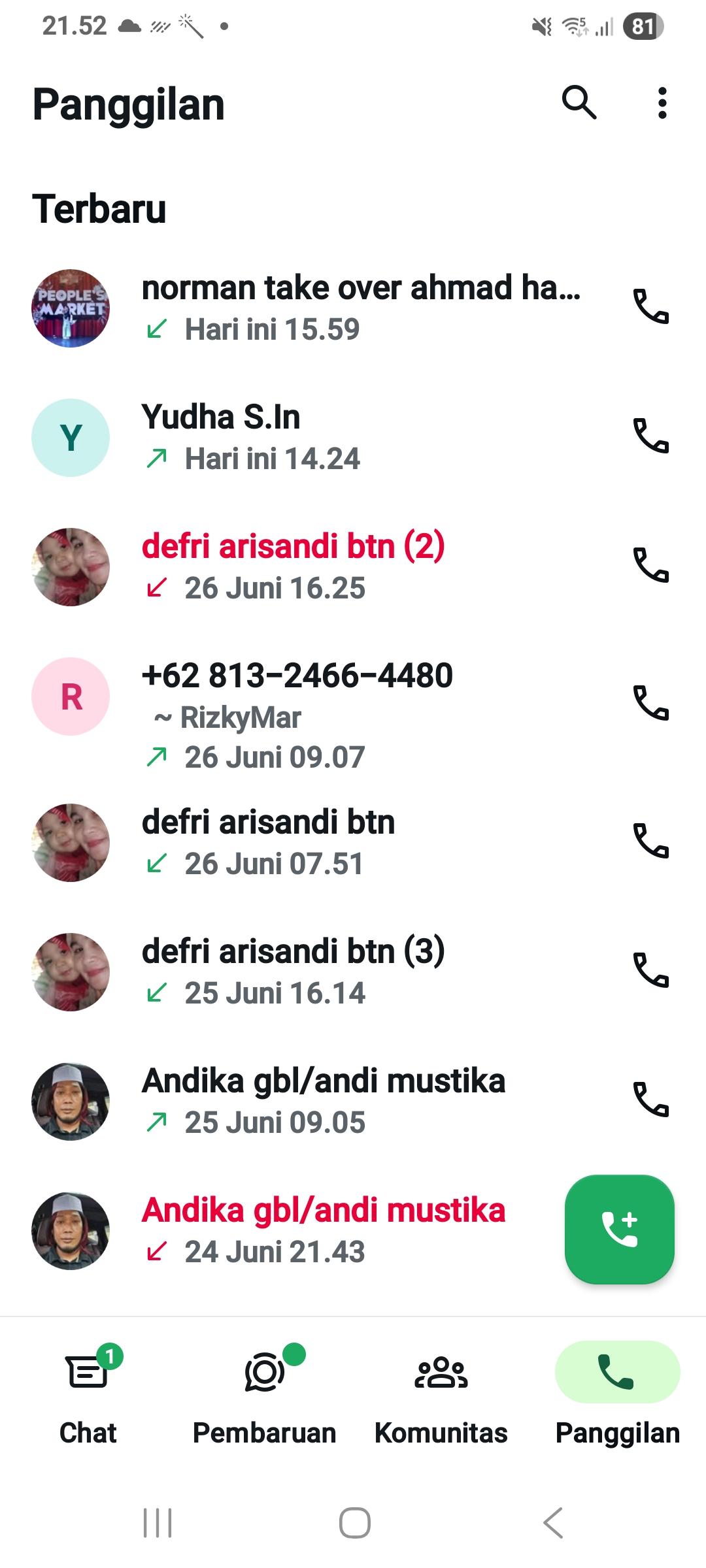Open the Komunitas tab
Image resolution: width=706 pixels, height=1568 pixels.
click(441, 1392)
